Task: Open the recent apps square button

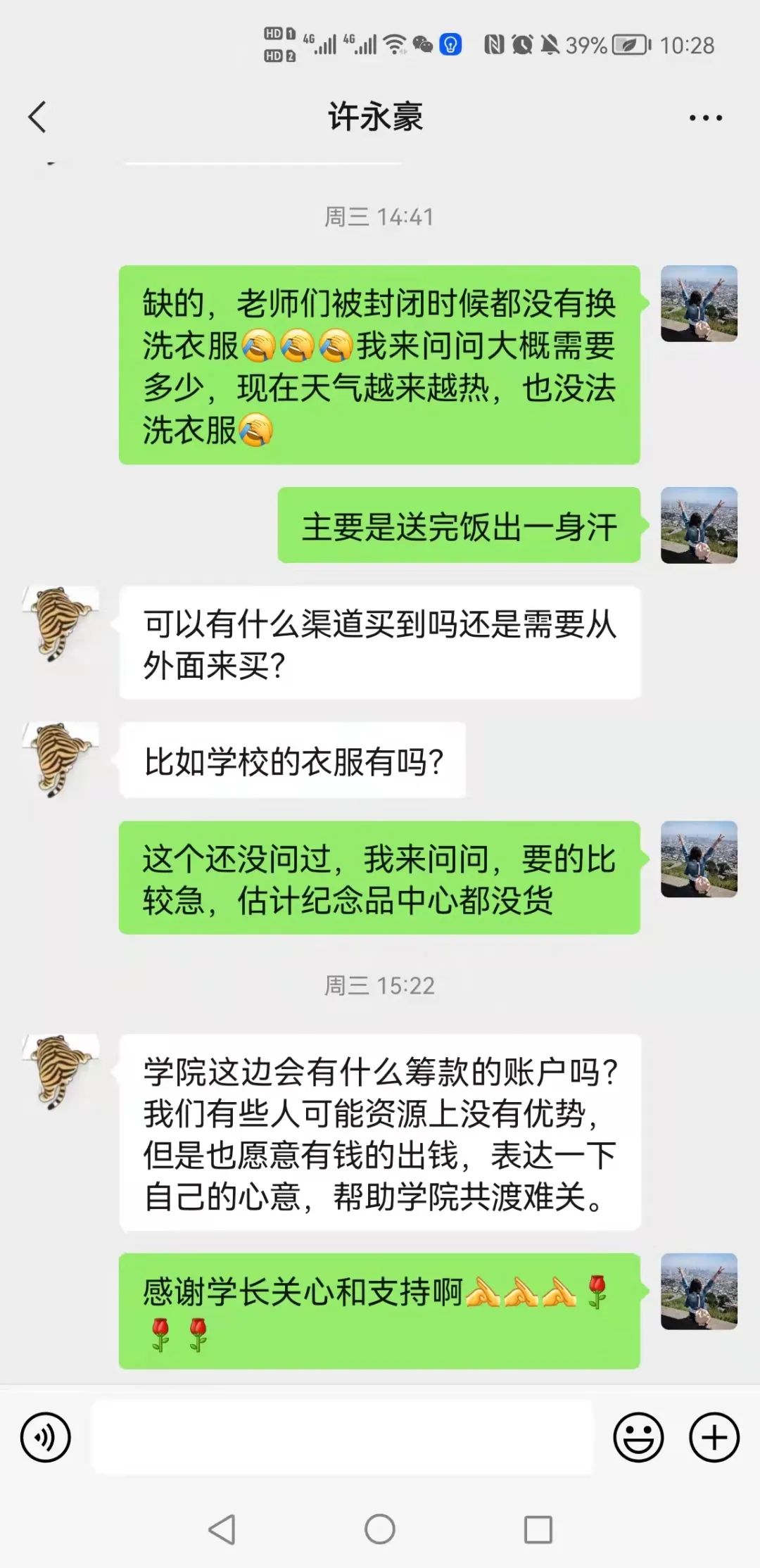Action: tap(538, 1529)
